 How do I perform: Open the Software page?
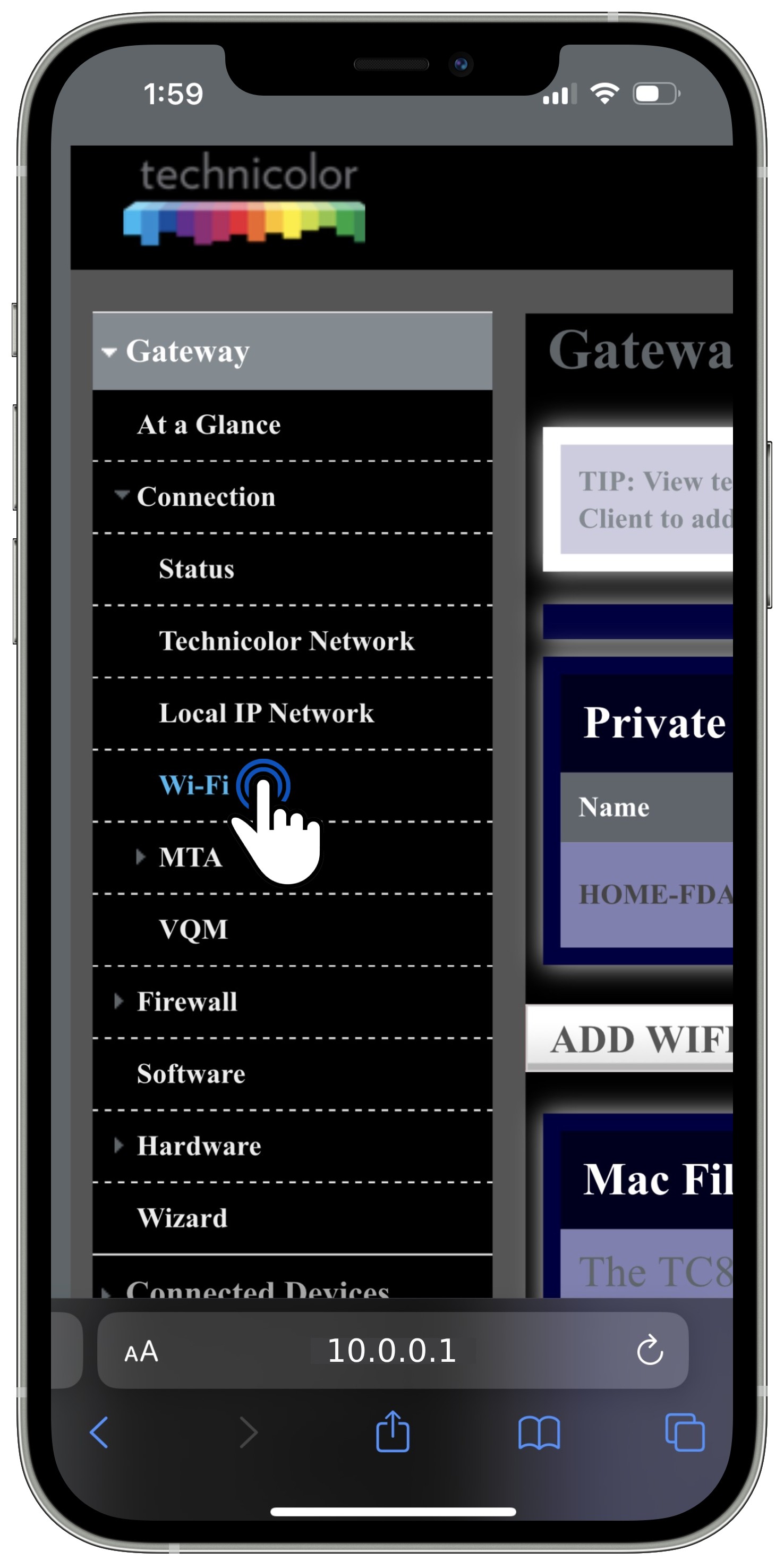click(191, 1074)
